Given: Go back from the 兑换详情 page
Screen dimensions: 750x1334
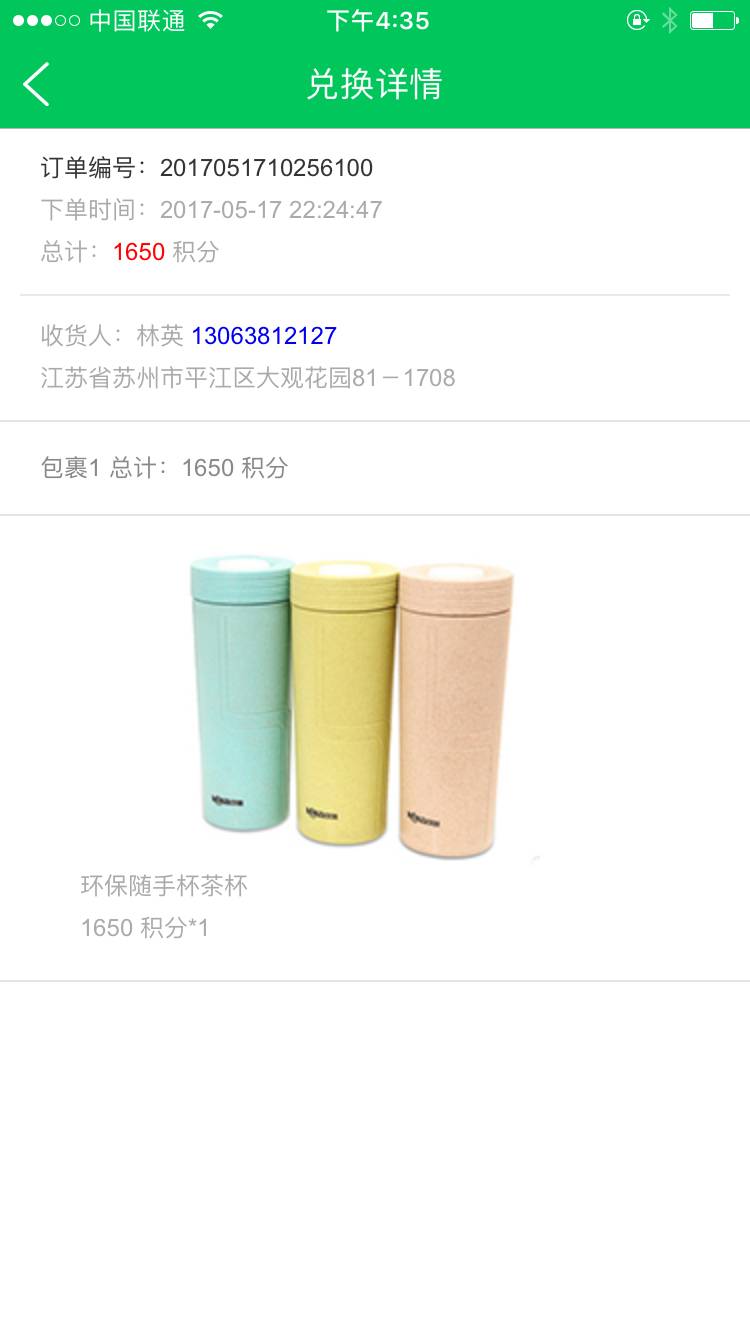Looking at the screenshot, I should click(x=37, y=84).
